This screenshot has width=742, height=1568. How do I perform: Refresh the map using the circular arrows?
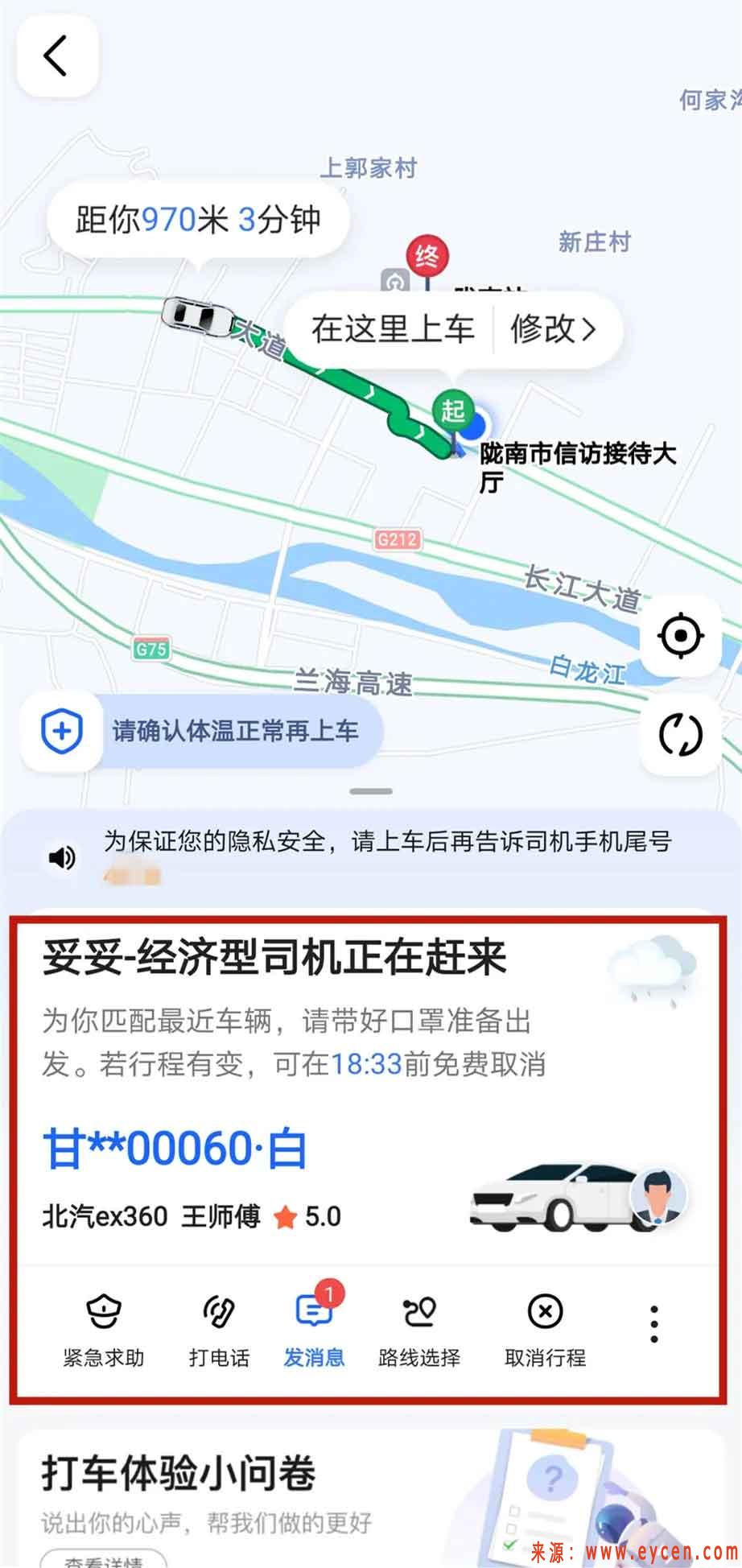pyautogui.click(x=680, y=735)
